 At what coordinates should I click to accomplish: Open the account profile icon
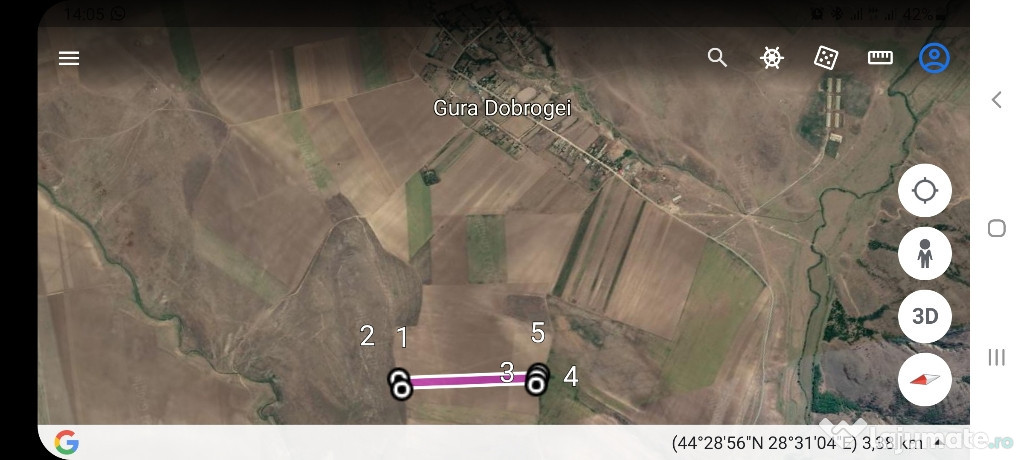(934, 58)
